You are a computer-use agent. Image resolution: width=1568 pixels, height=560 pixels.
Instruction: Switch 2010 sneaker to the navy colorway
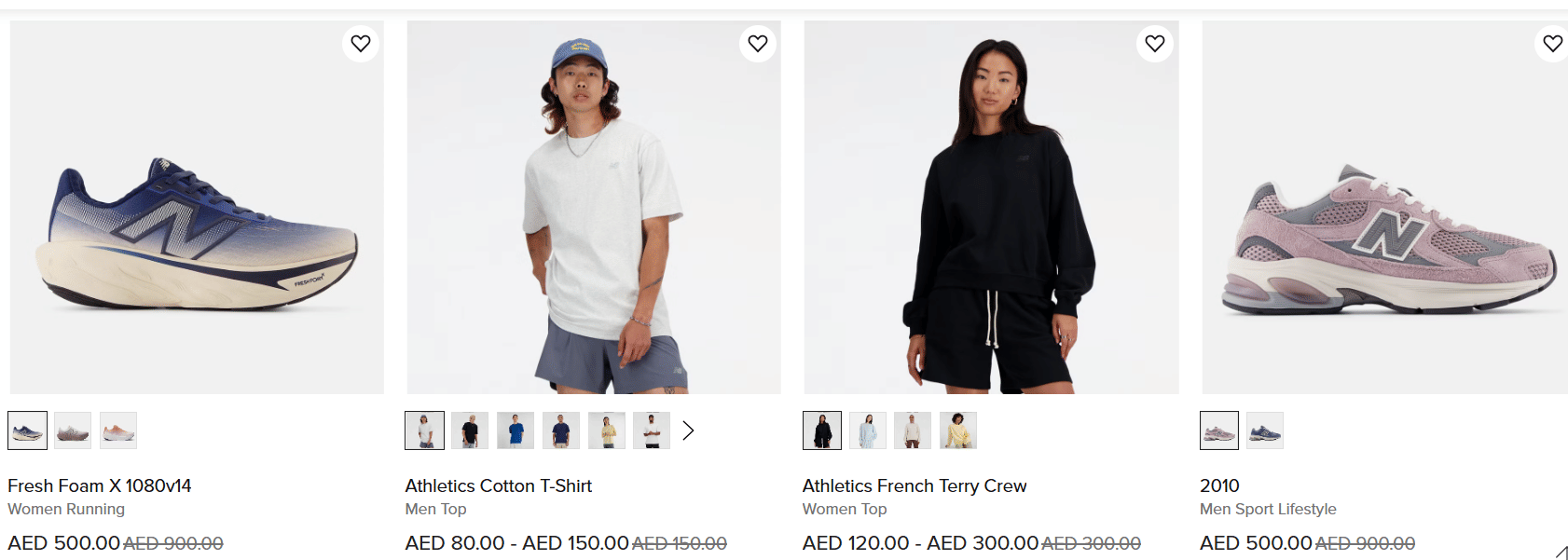(x=1265, y=430)
